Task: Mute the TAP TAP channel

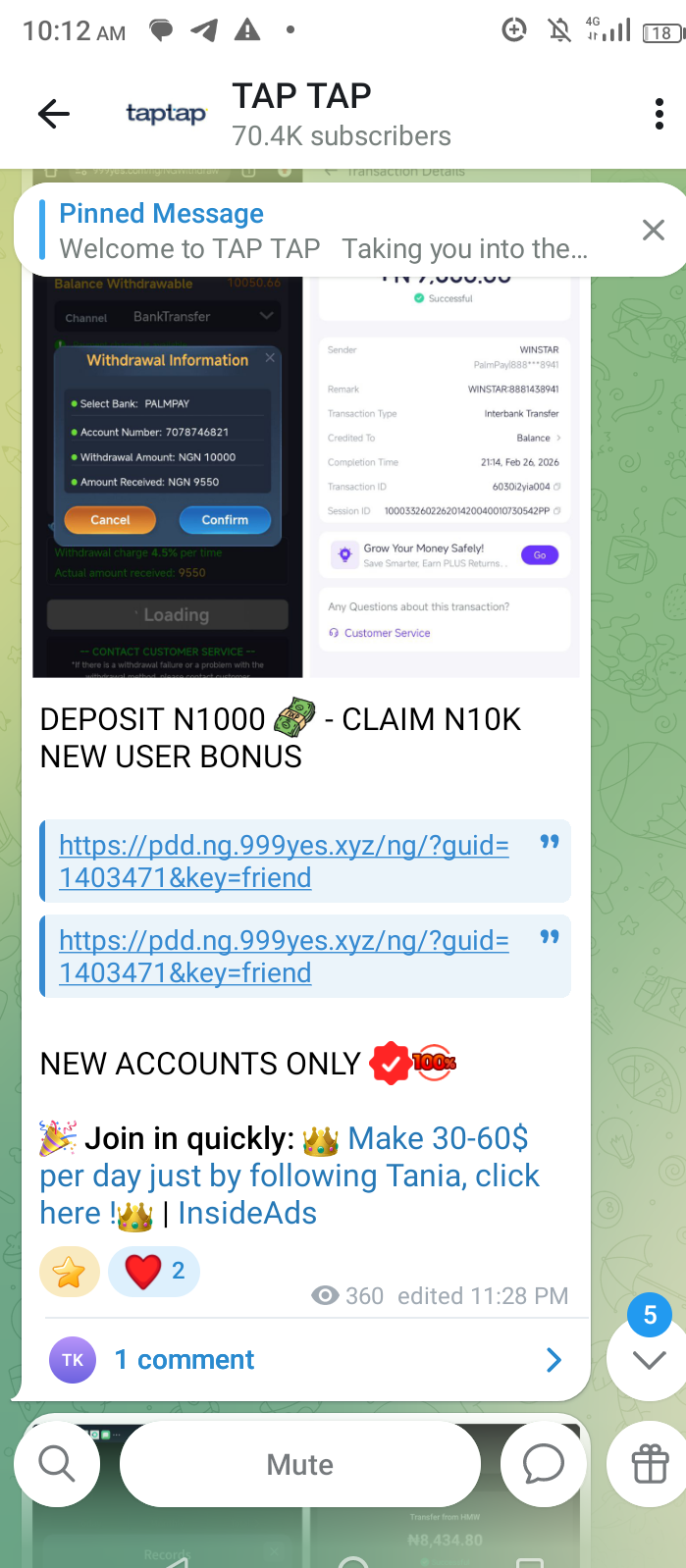Action: 300,1464
